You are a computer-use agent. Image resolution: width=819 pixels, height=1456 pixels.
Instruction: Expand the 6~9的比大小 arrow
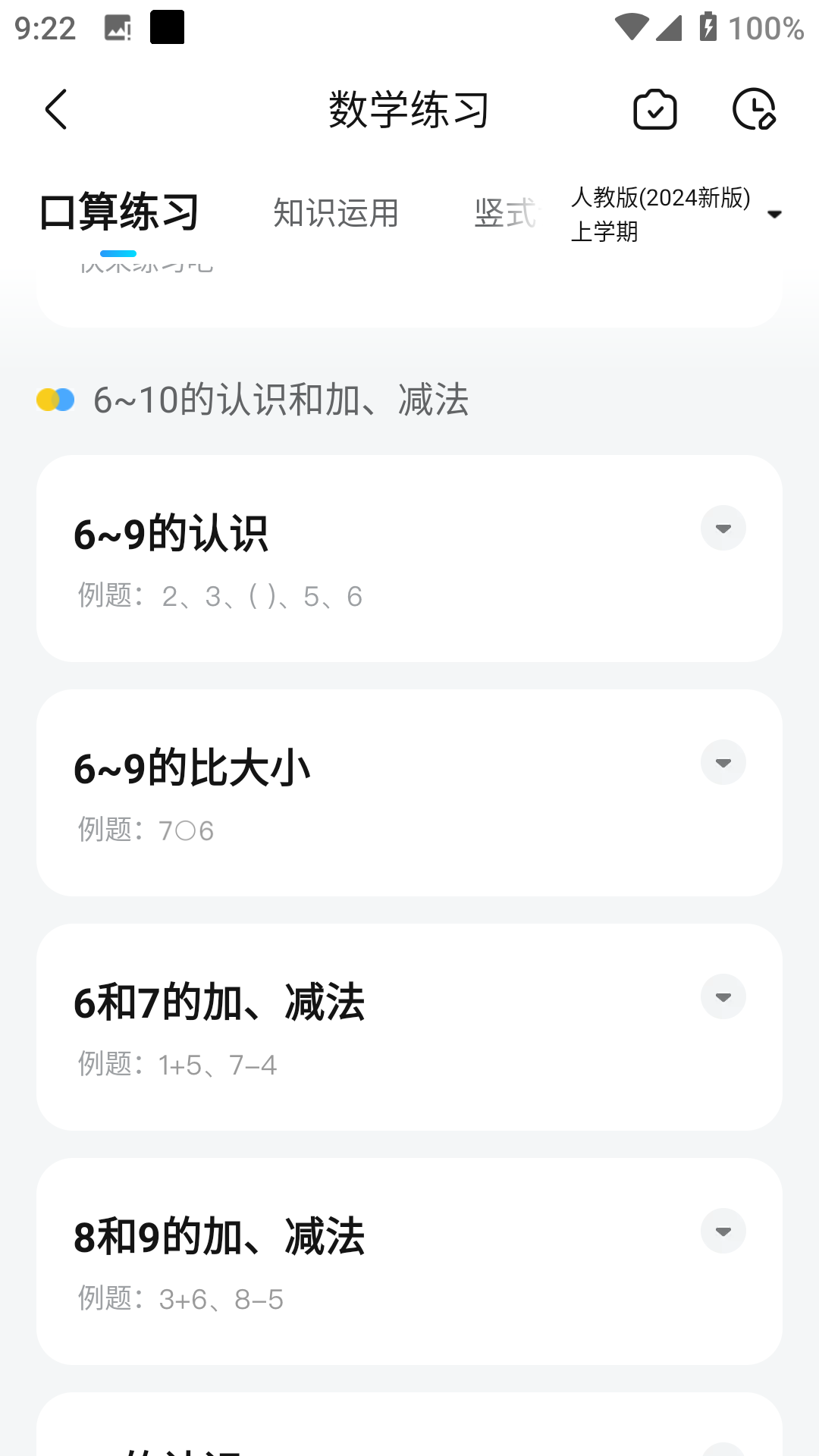point(723,762)
